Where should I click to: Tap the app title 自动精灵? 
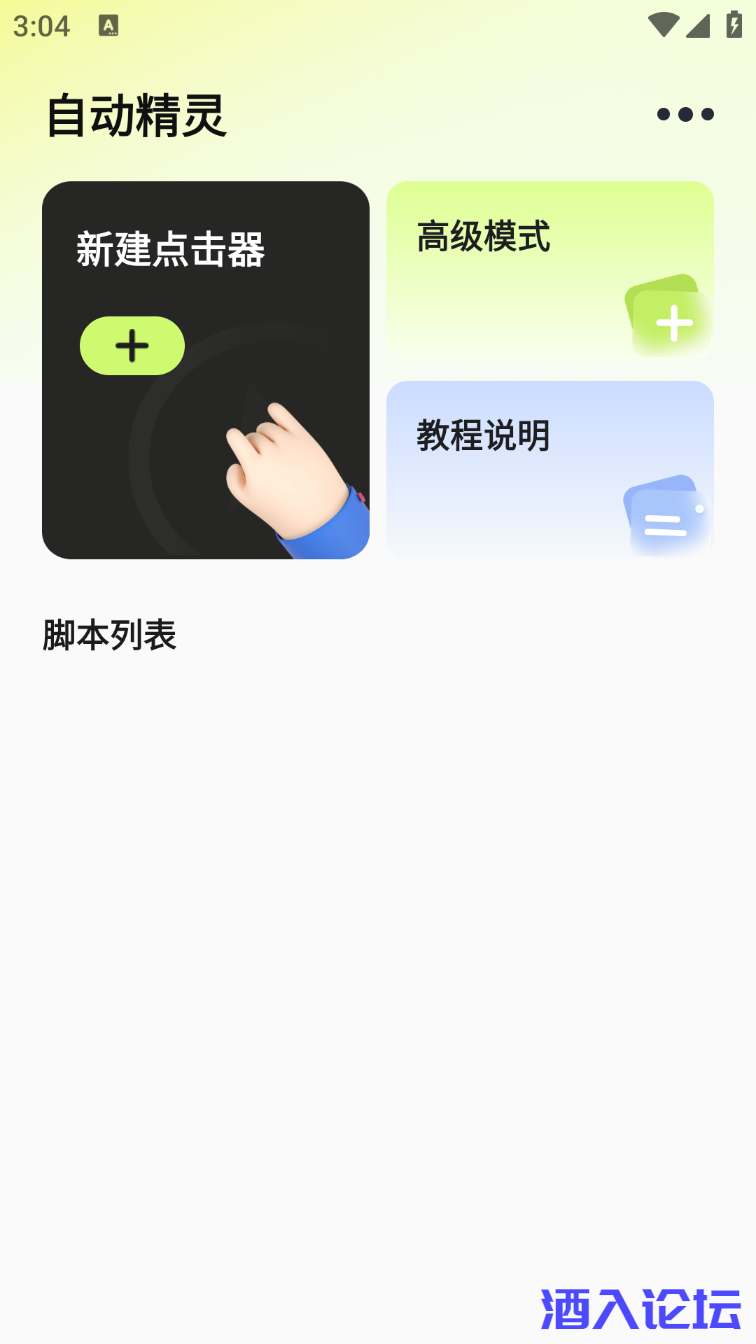(137, 114)
